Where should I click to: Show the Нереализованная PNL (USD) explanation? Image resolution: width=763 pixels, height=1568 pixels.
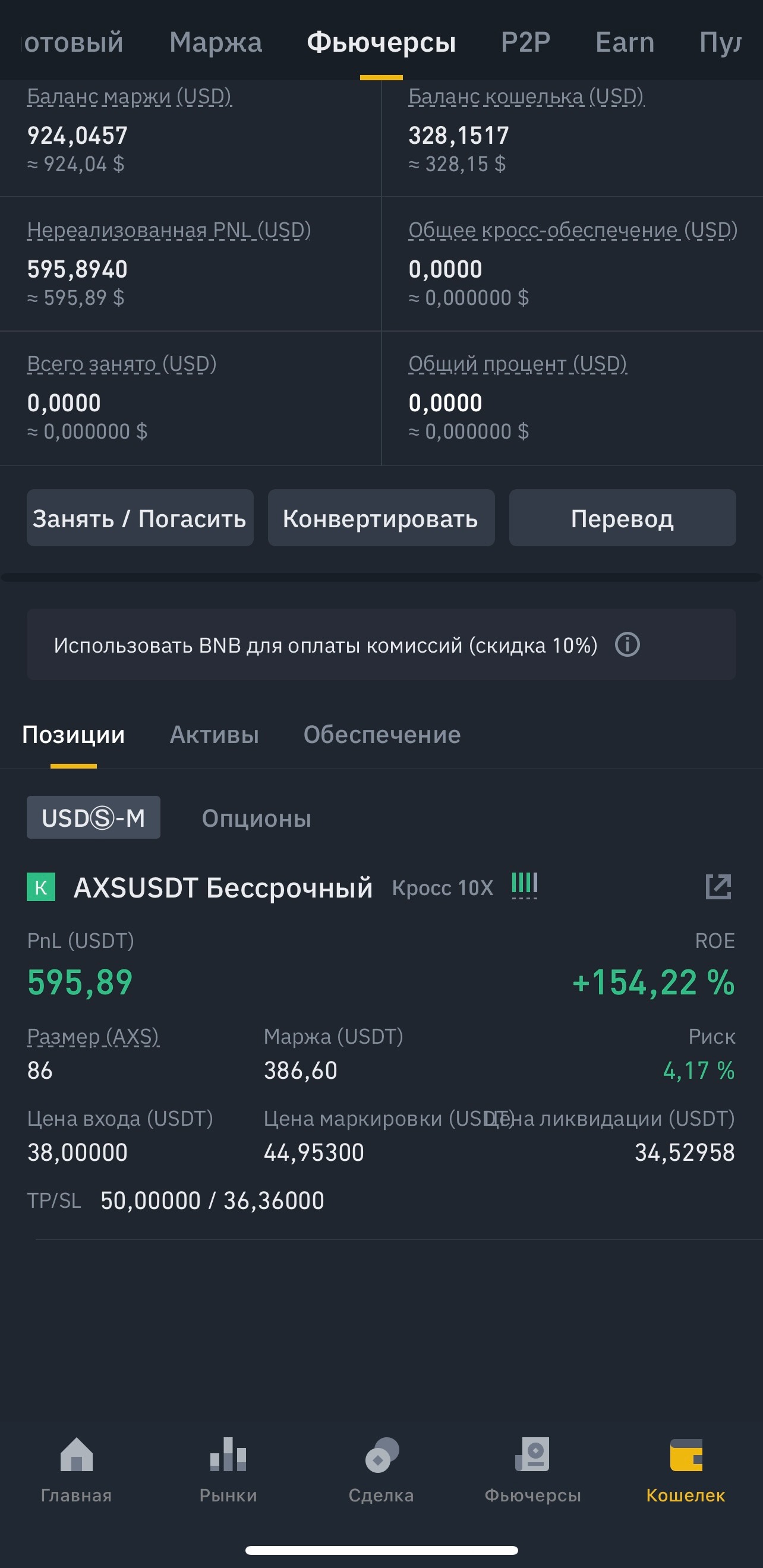[169, 230]
